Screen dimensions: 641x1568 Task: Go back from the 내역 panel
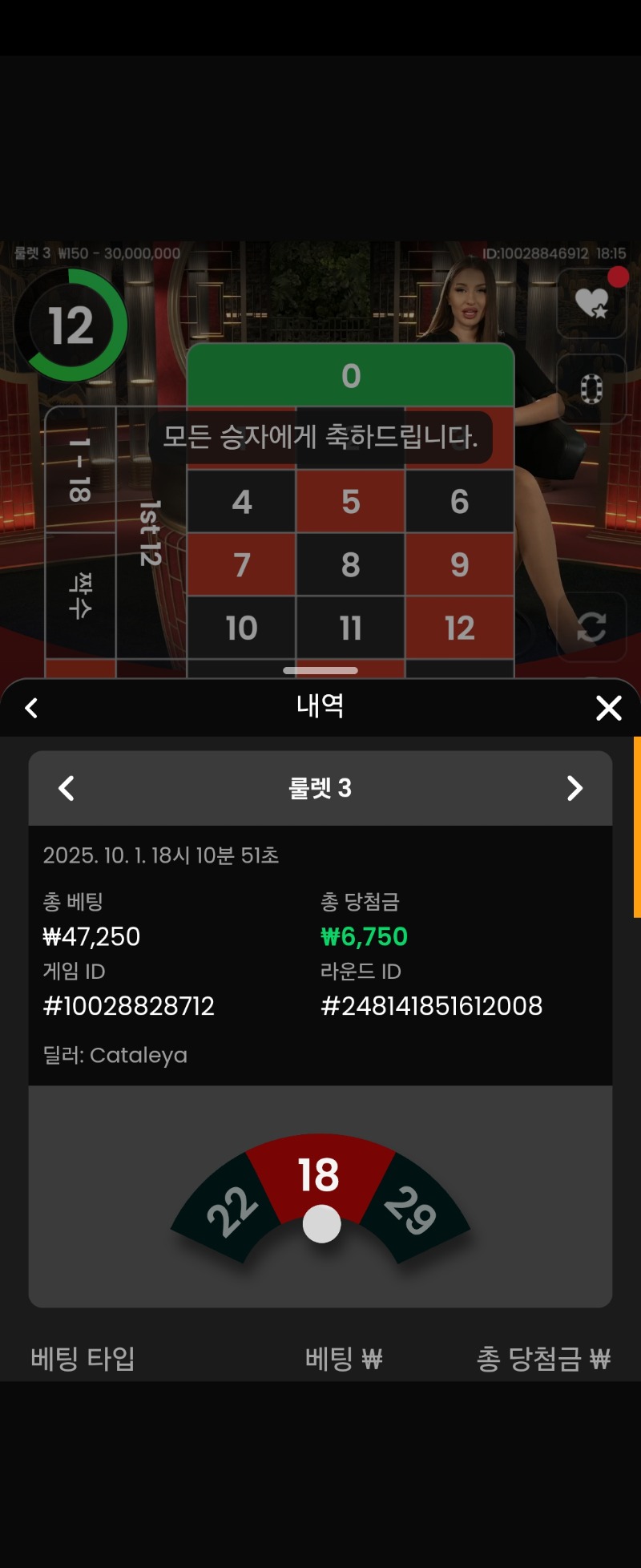point(32,708)
